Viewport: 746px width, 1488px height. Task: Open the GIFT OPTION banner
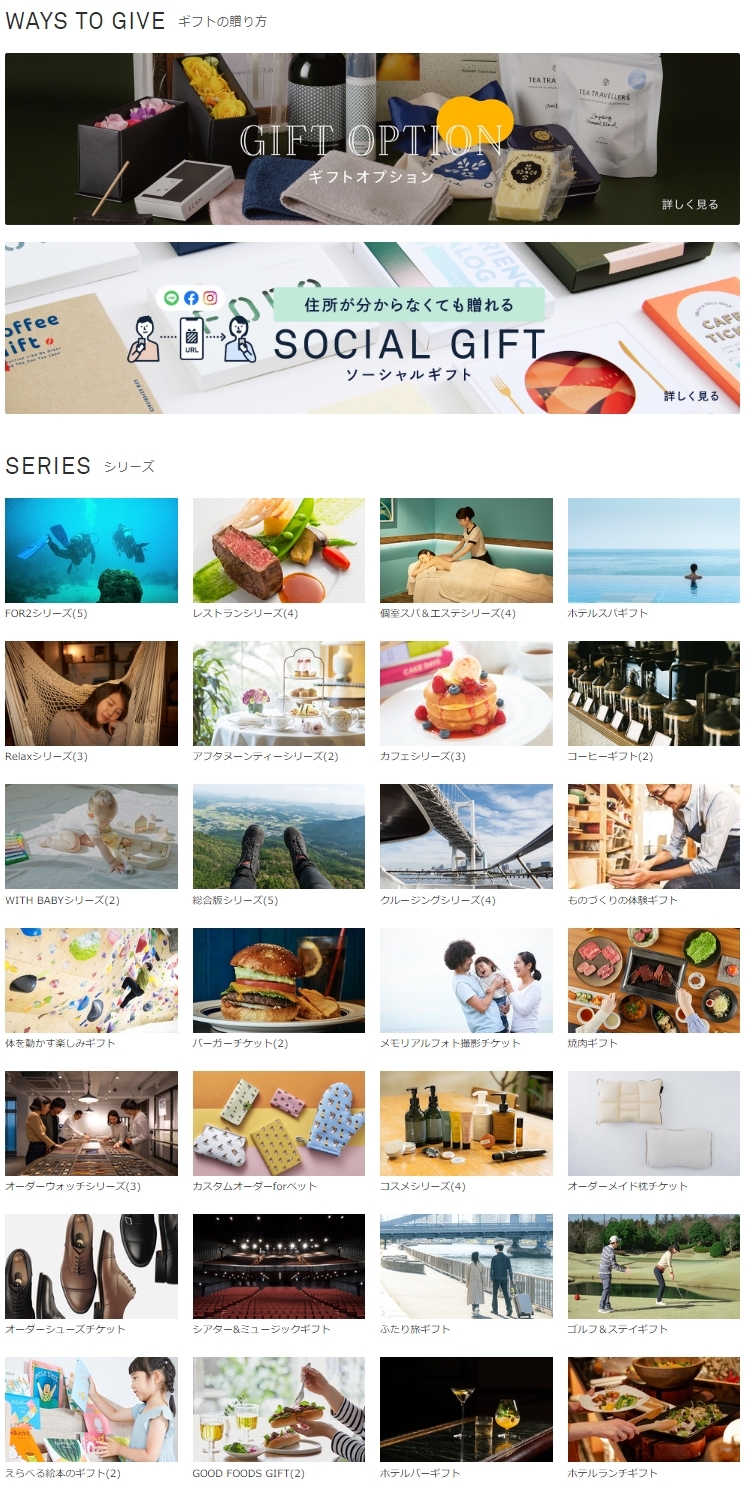click(x=372, y=139)
